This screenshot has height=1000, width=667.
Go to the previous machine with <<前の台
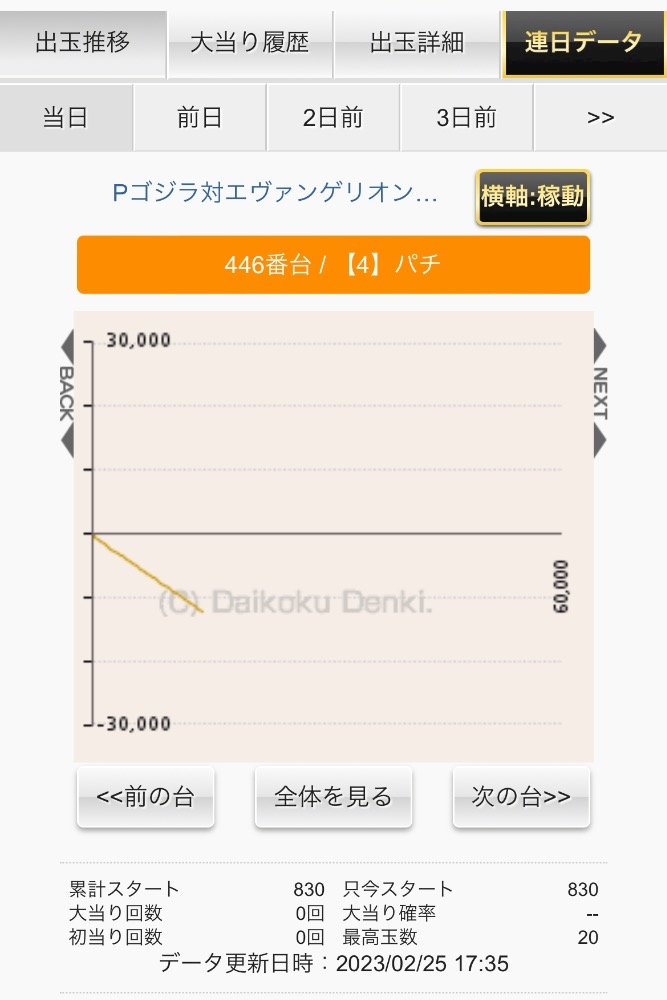click(145, 797)
